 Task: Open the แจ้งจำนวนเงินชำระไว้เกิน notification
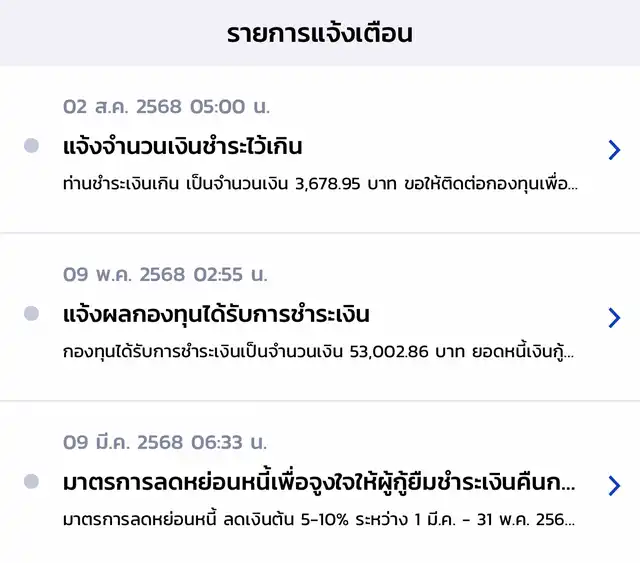[320, 149]
